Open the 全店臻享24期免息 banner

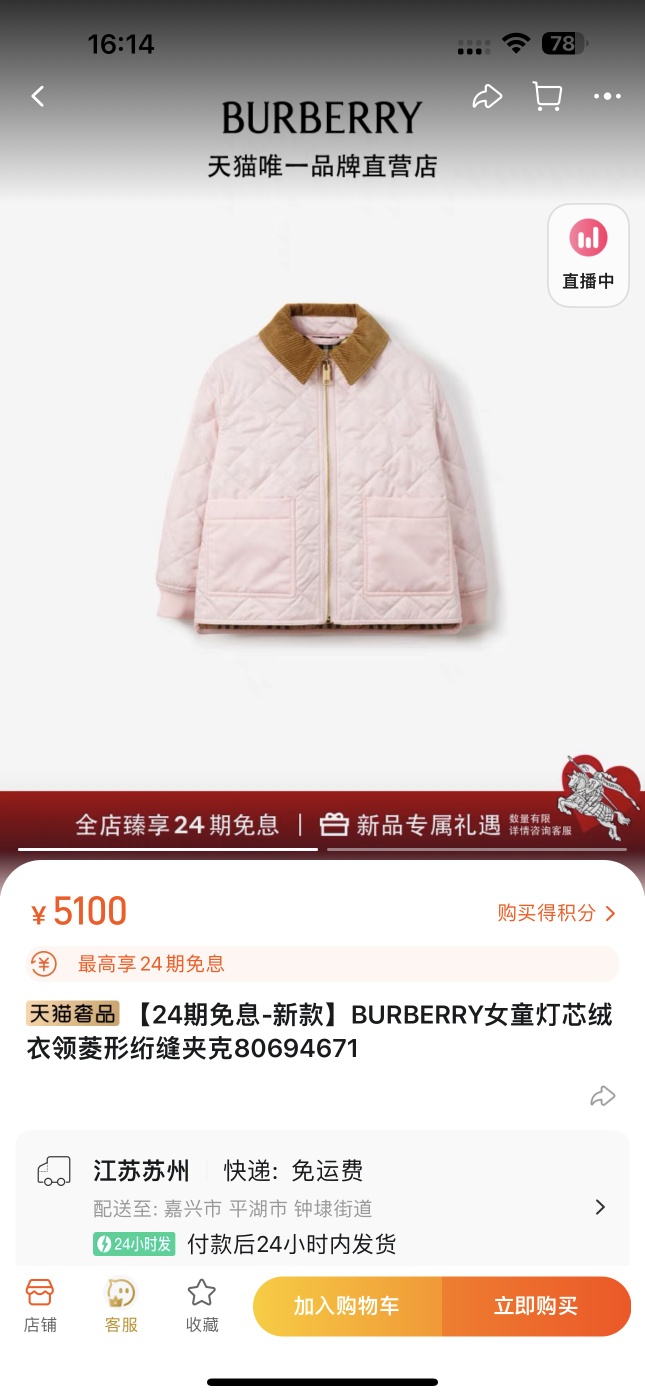[x=177, y=825]
